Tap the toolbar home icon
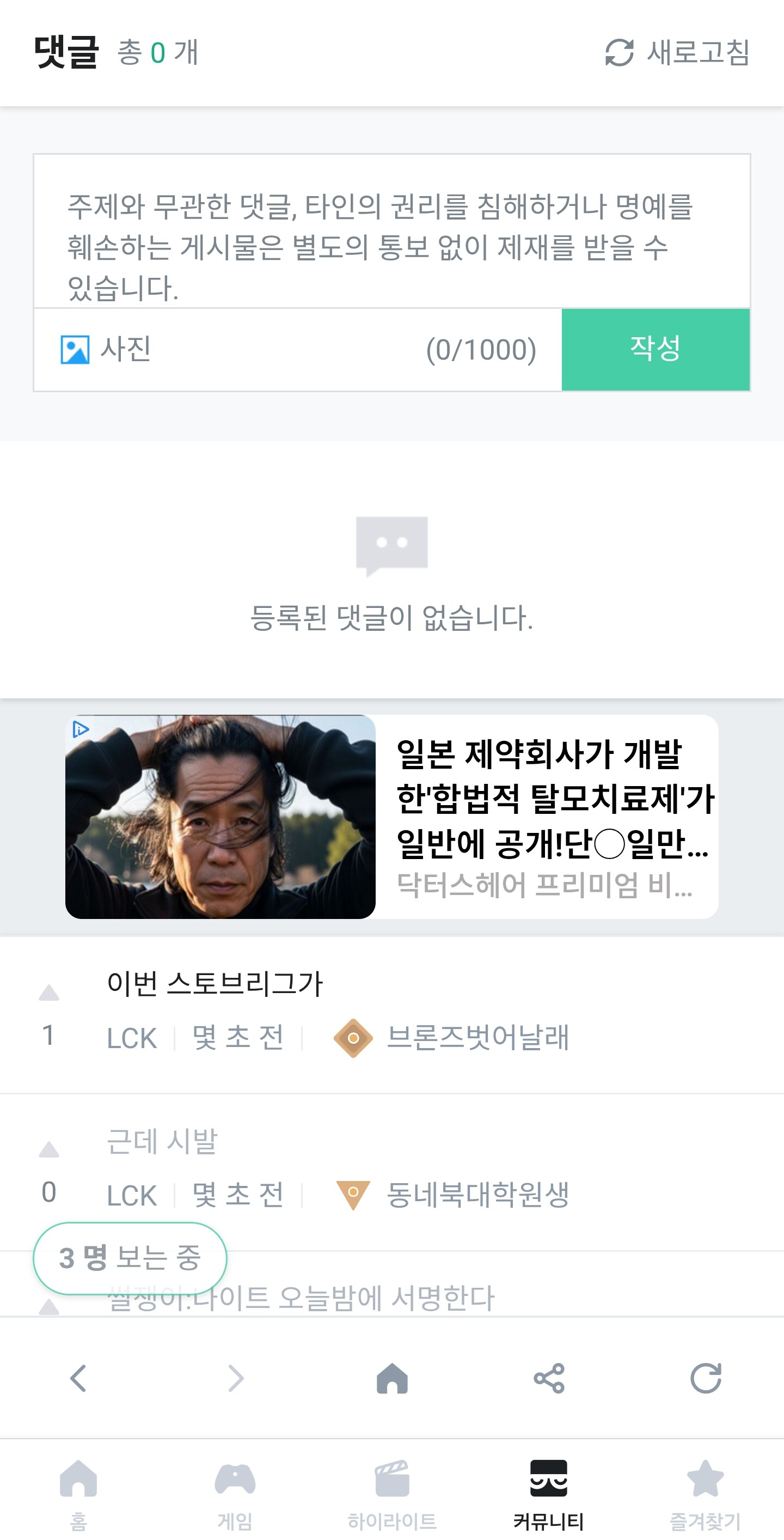This screenshot has width=784, height=1540. point(392,1378)
